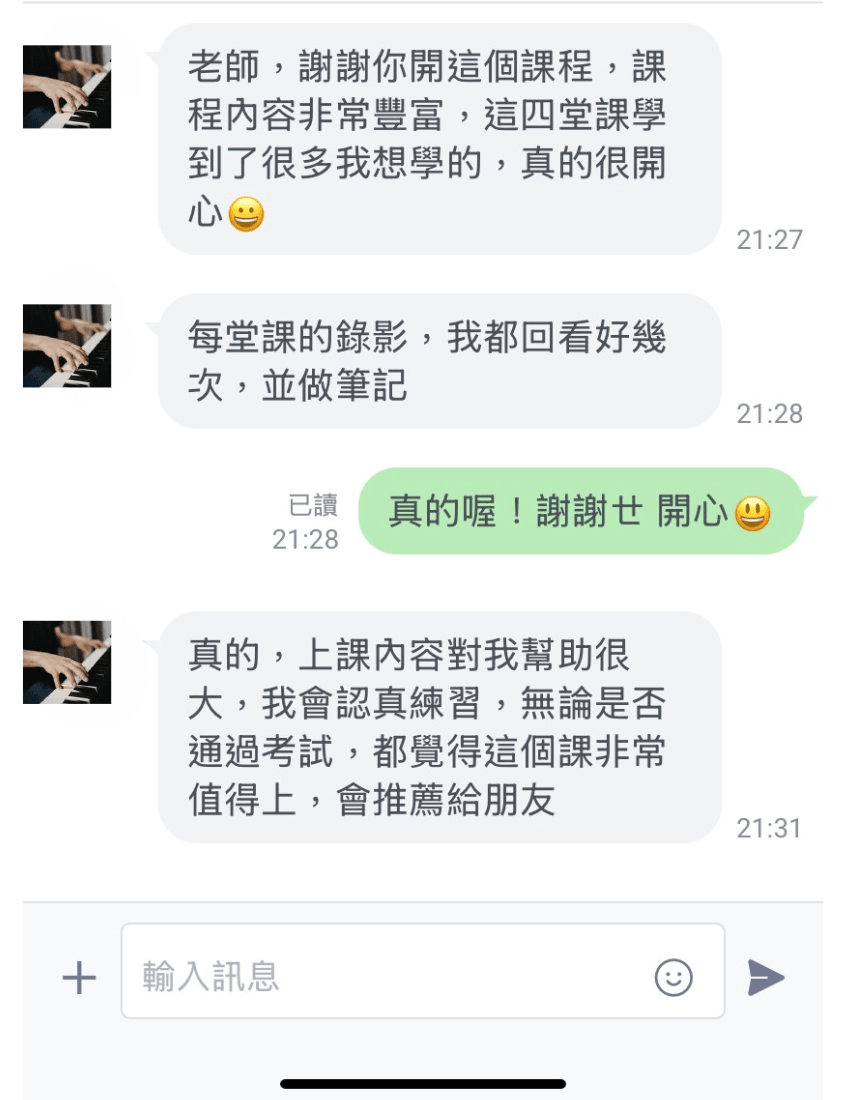The image size is (844, 1100).
Task: Open sender's avatar beside the 21:28 message
Action: pyautogui.click(x=67, y=346)
